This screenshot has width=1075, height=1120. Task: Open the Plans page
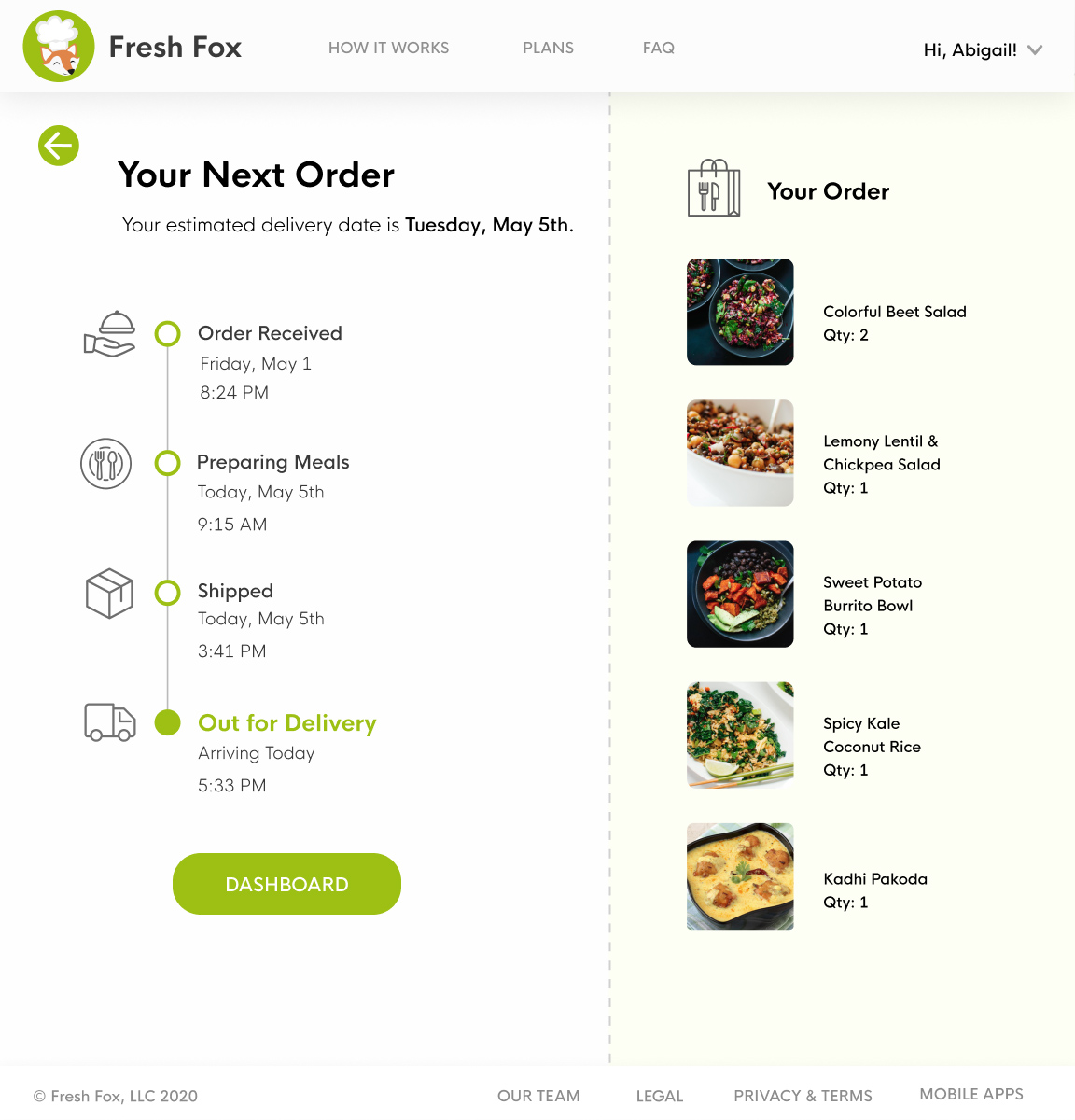[548, 48]
